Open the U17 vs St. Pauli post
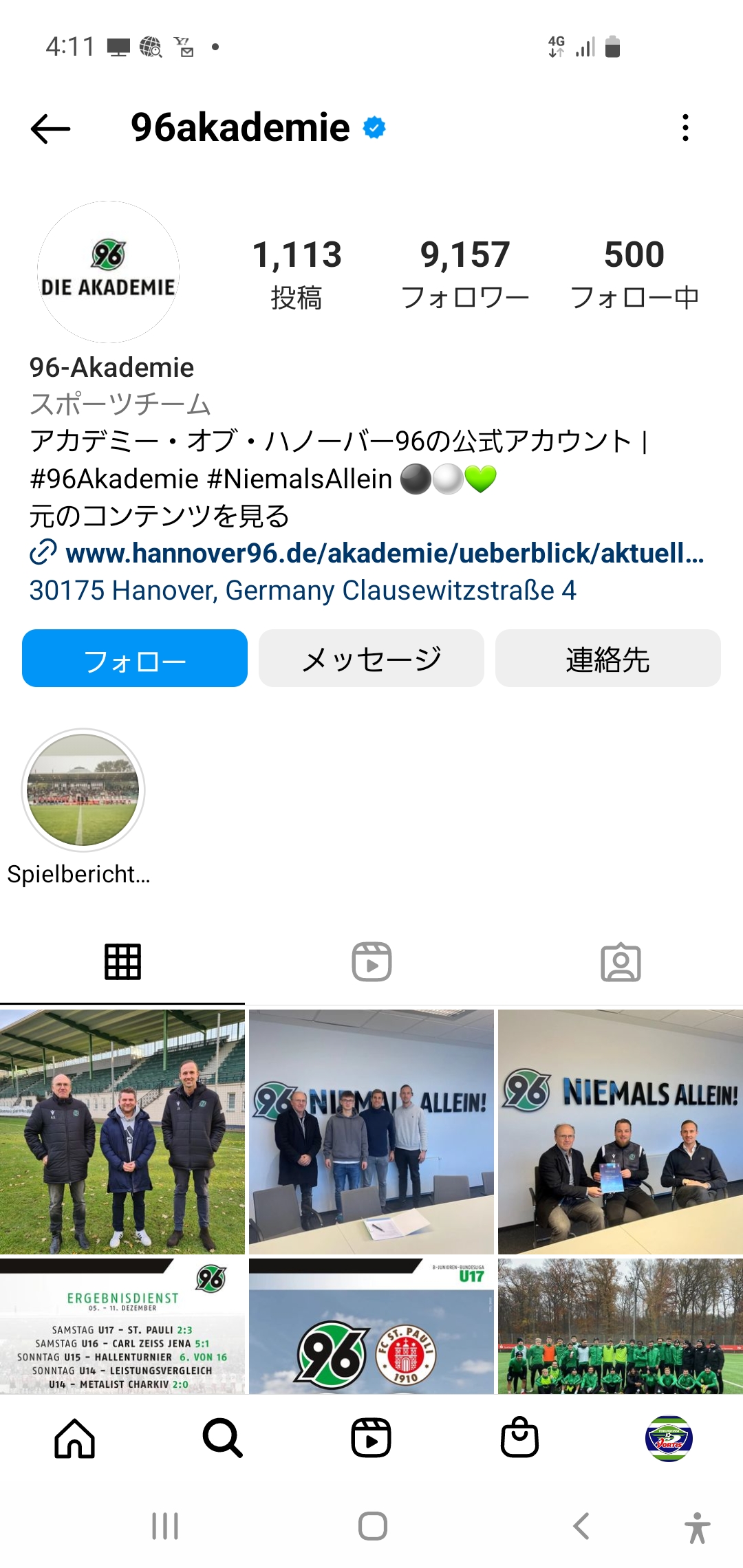The width and height of the screenshot is (743, 1568). pyautogui.click(x=371, y=1326)
